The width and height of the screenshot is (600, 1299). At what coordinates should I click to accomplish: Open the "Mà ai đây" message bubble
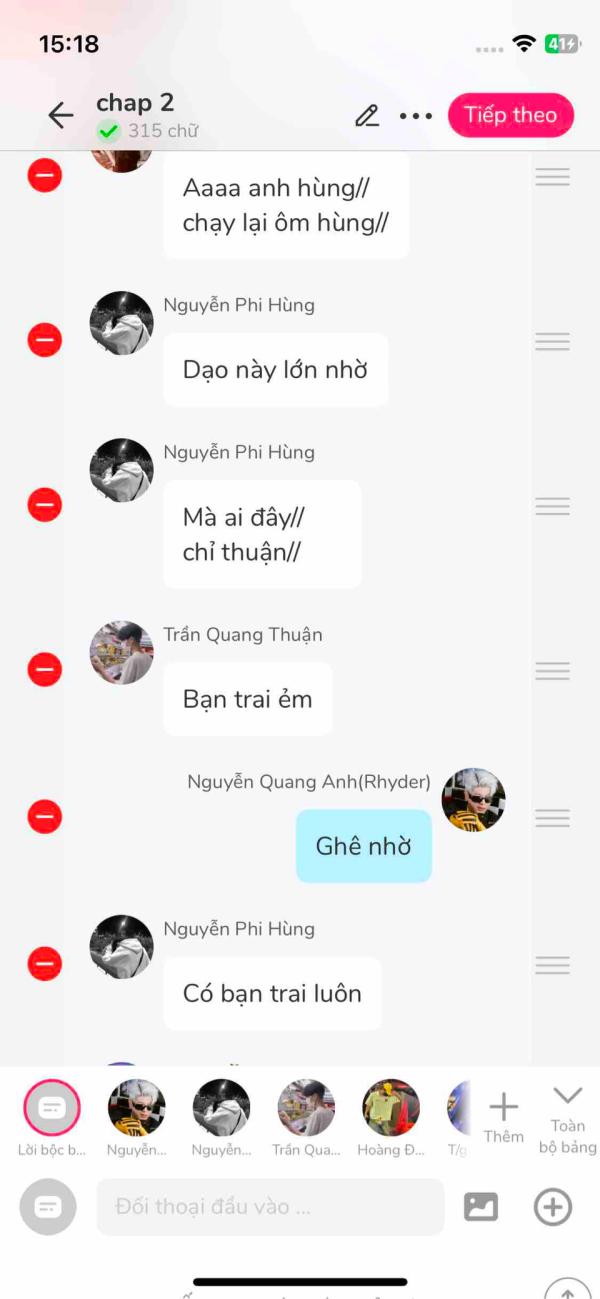(262, 534)
